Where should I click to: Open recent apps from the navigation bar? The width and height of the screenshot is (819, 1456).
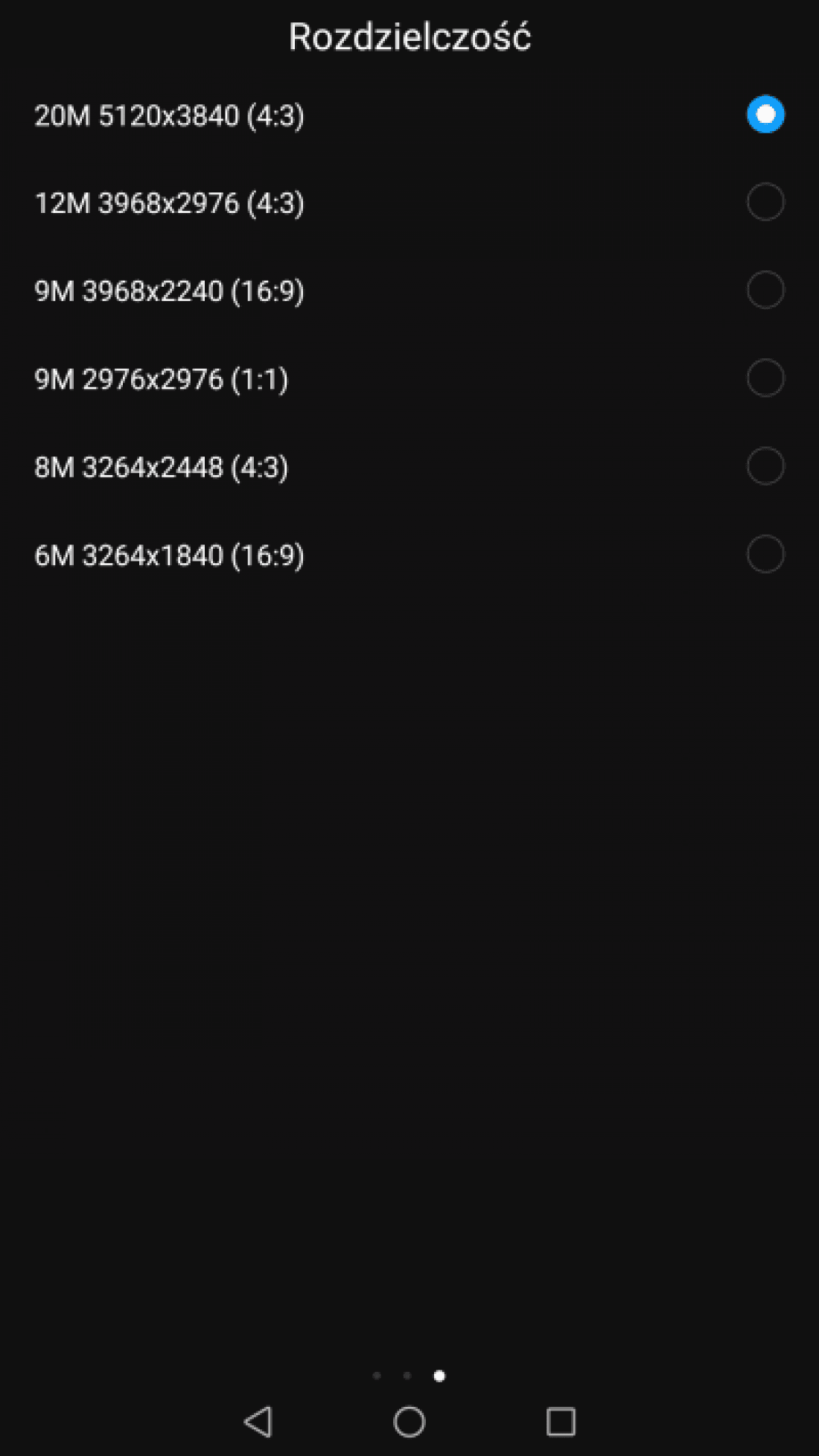(x=561, y=1422)
